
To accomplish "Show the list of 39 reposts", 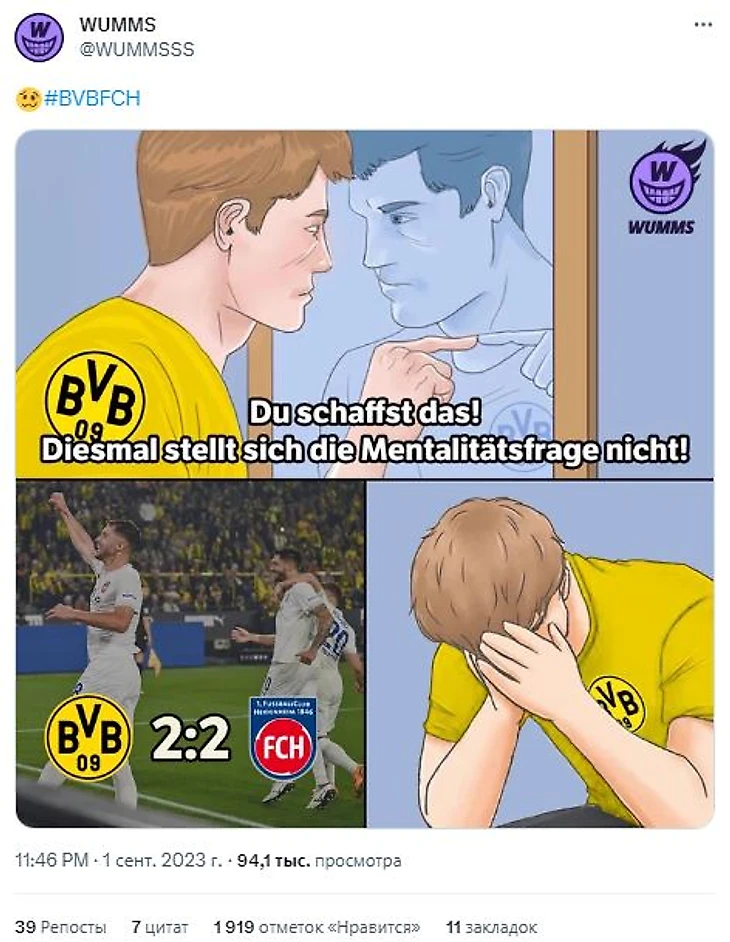I will pyautogui.click(x=60, y=927).
